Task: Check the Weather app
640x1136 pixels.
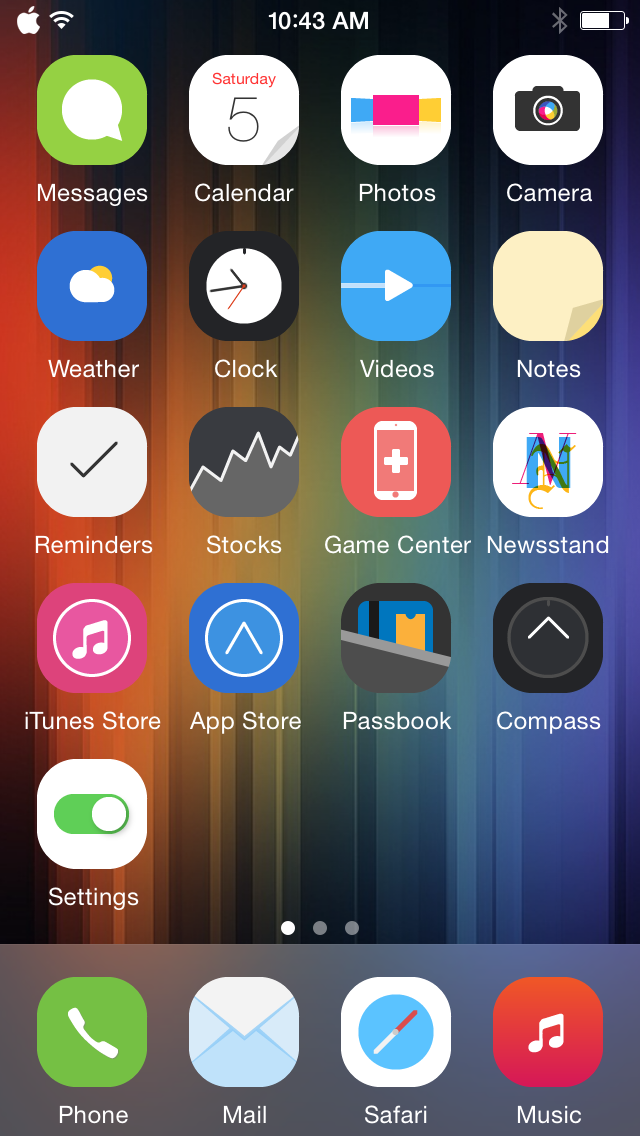Action: 92,286
